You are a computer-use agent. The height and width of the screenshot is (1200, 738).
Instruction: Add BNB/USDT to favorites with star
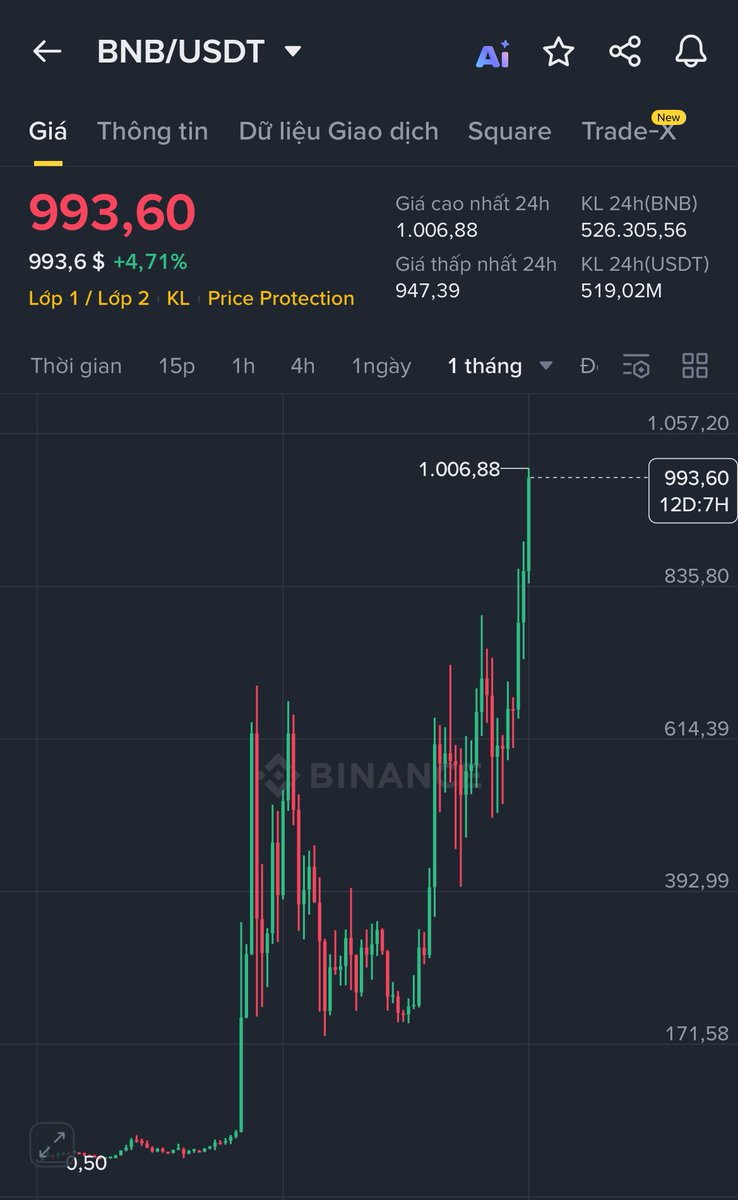coord(558,52)
